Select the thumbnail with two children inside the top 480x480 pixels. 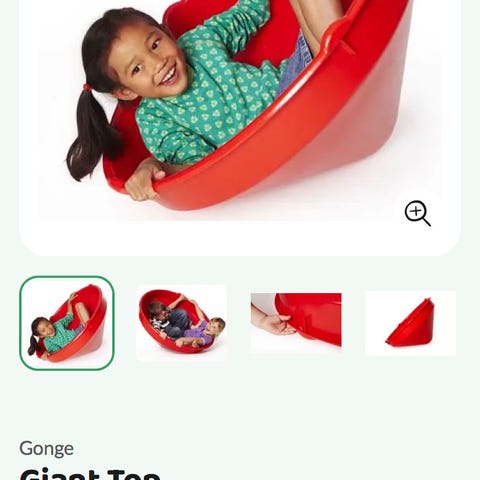[182, 323]
